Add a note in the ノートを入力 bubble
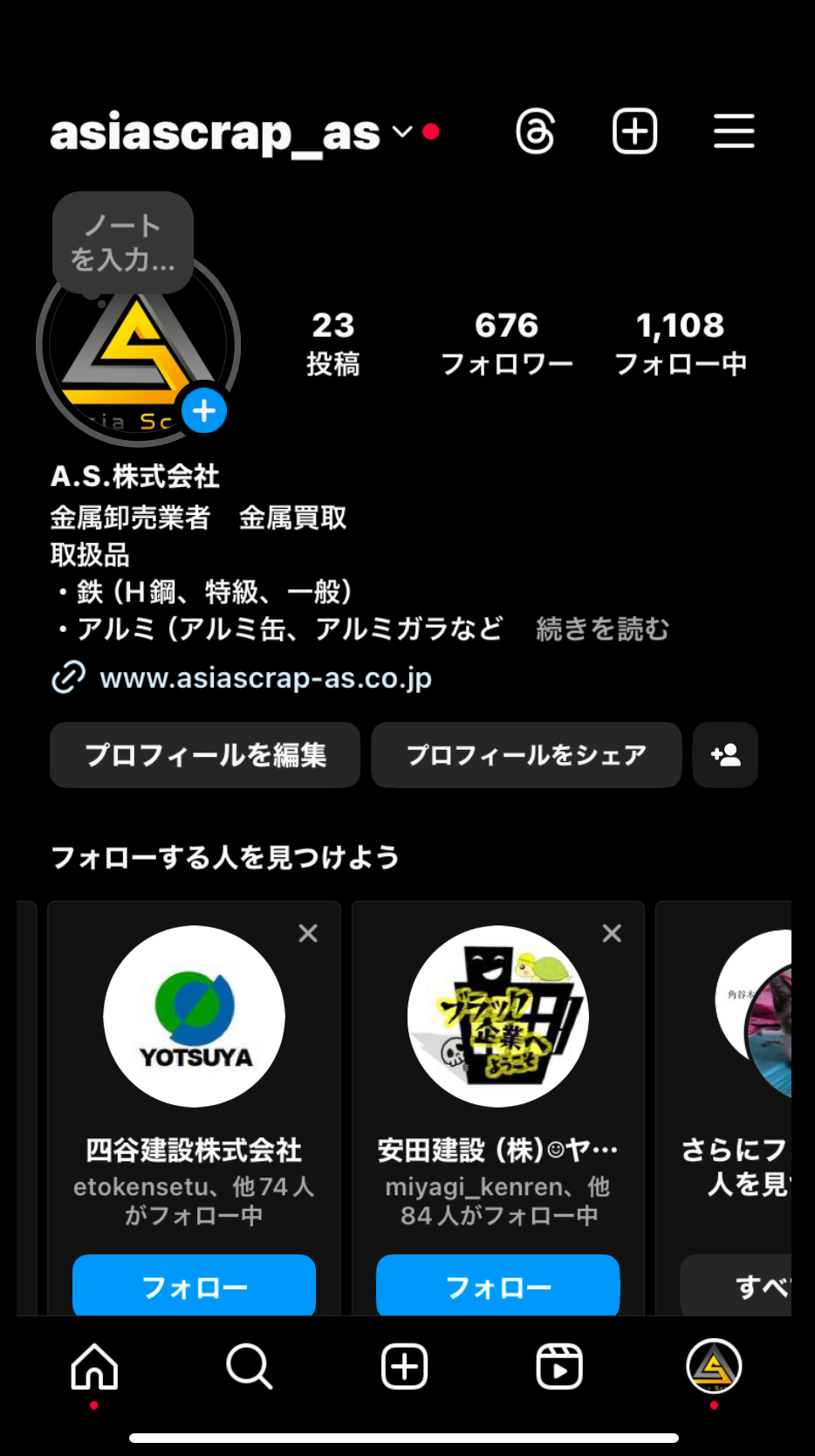 pyautogui.click(x=123, y=242)
